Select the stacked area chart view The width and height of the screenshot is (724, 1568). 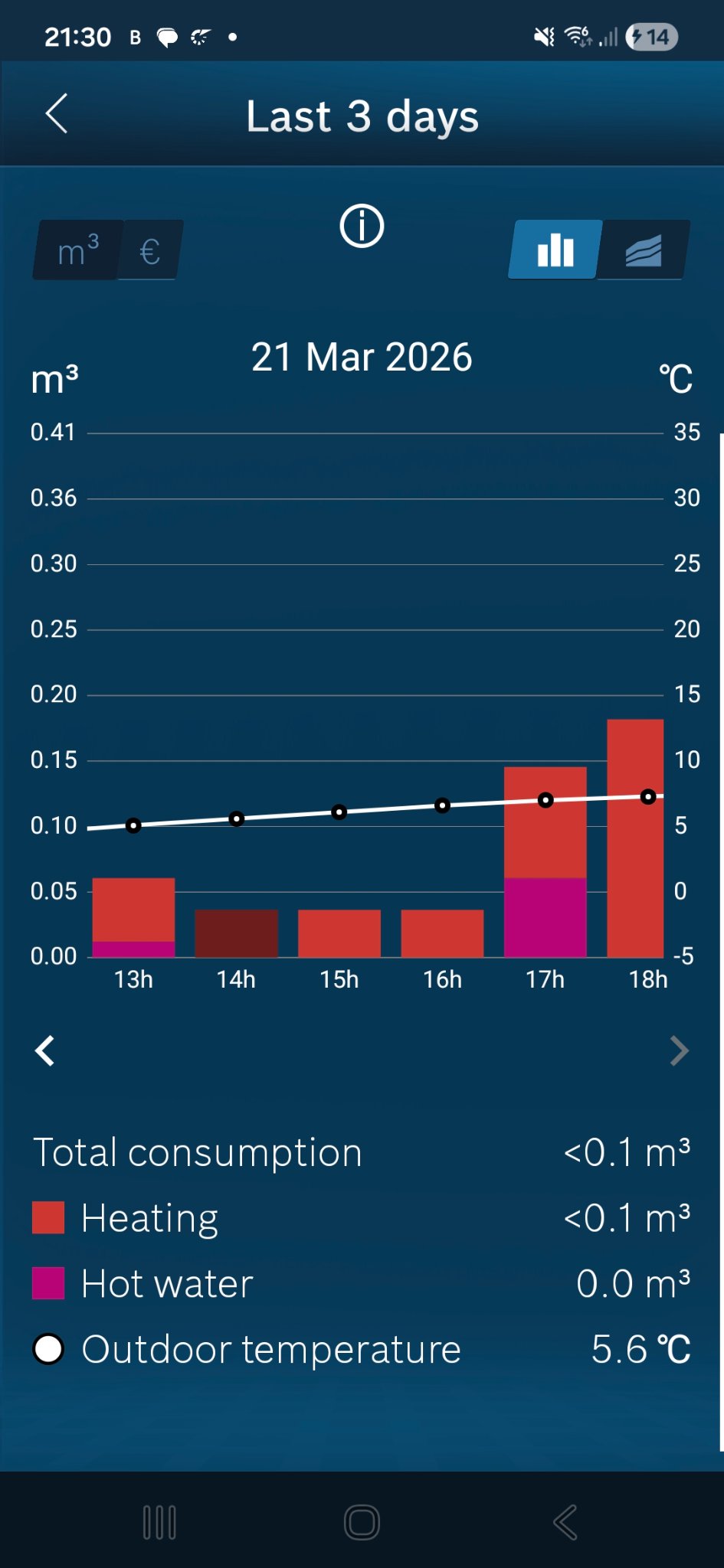point(644,250)
